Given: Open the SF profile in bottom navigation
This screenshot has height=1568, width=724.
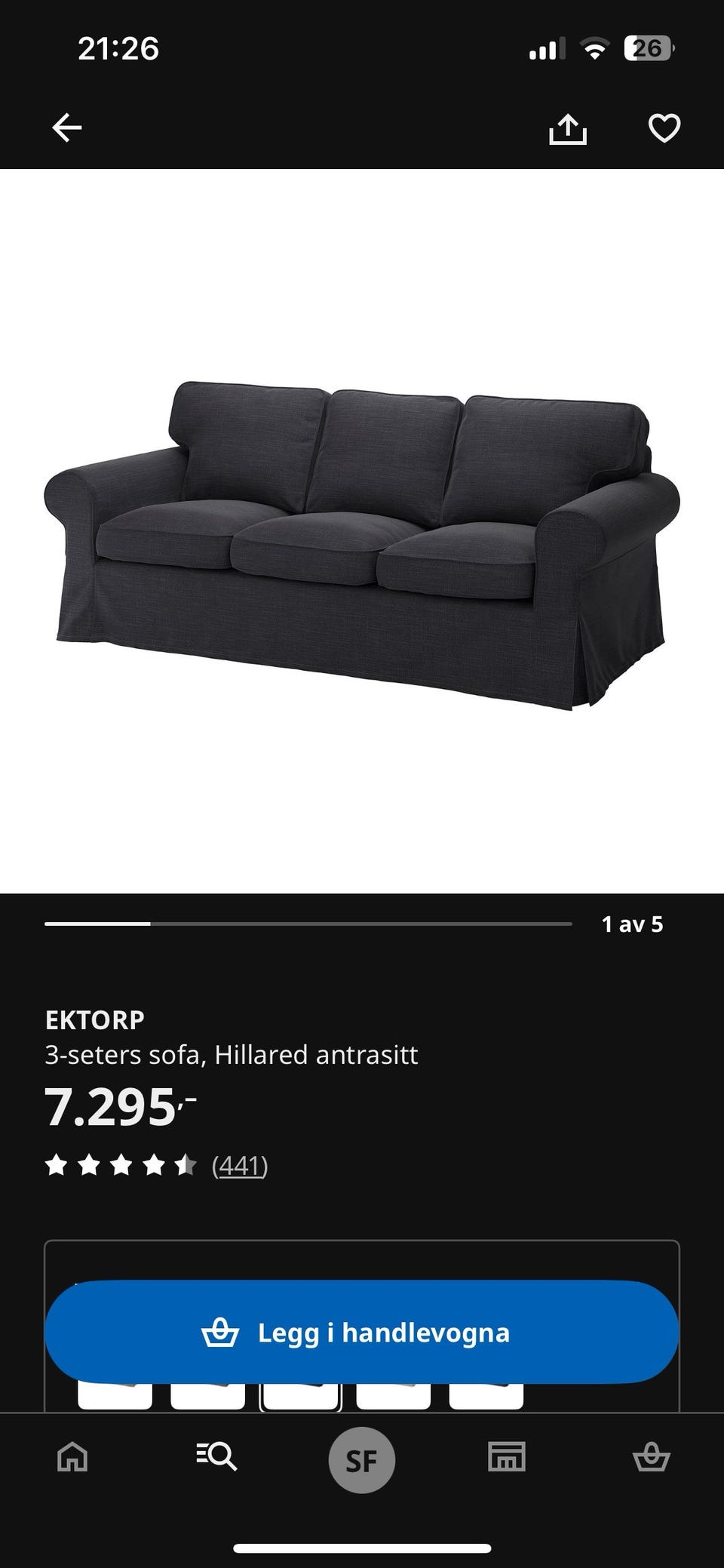Looking at the screenshot, I should [362, 1458].
